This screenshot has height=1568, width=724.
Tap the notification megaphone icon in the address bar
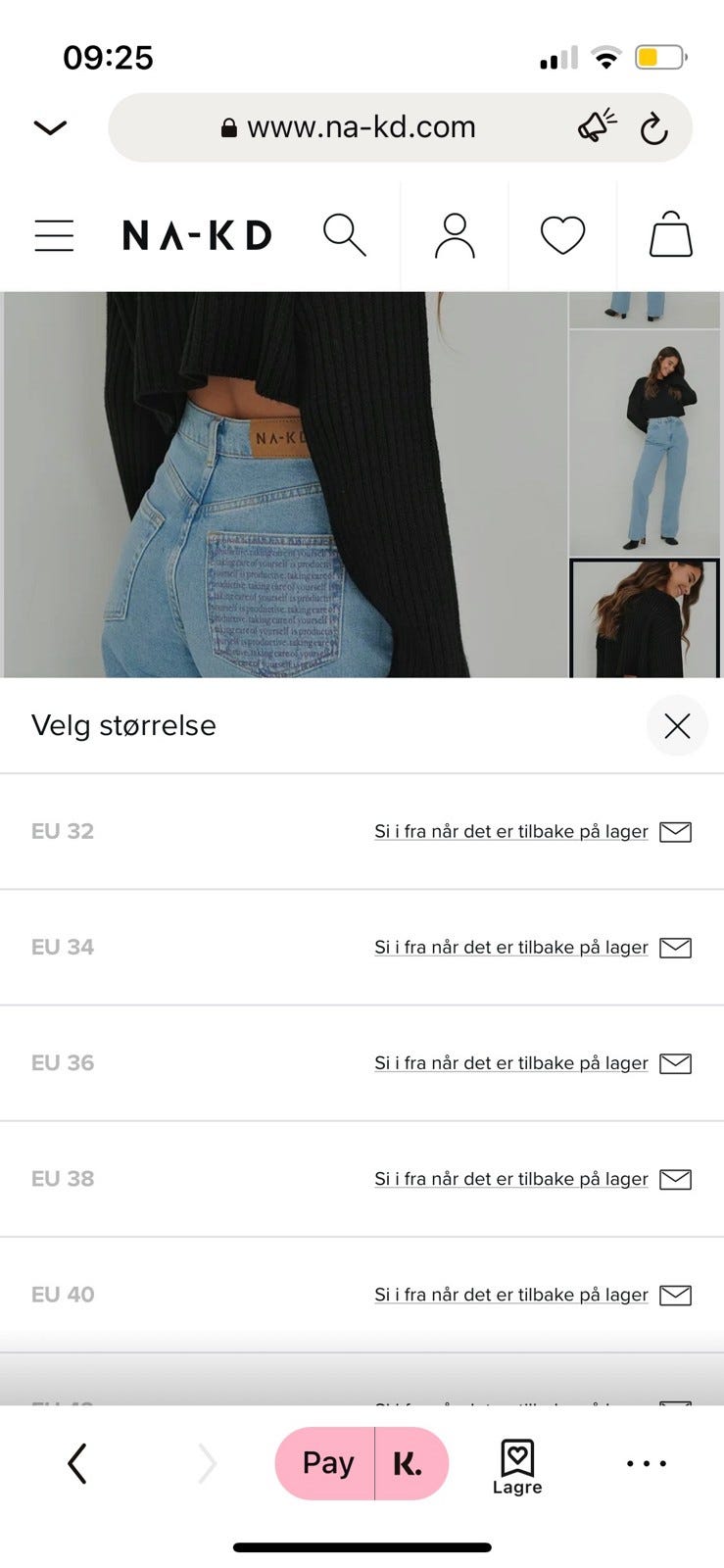596,123
